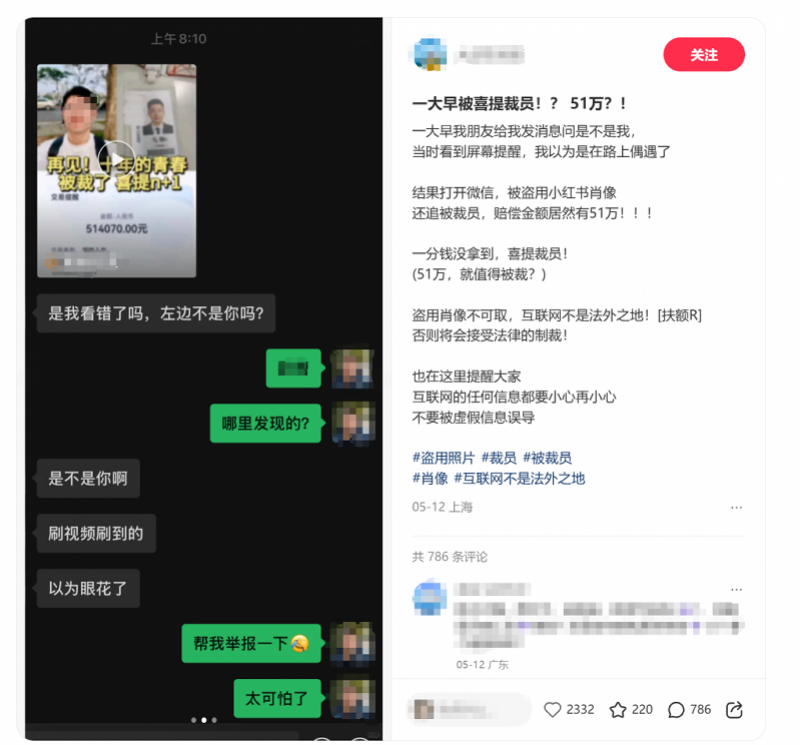Open the post's overflow menu beside 05-12 上海
Image resolution: width=800 pixels, height=745 pixels.
coord(736,508)
